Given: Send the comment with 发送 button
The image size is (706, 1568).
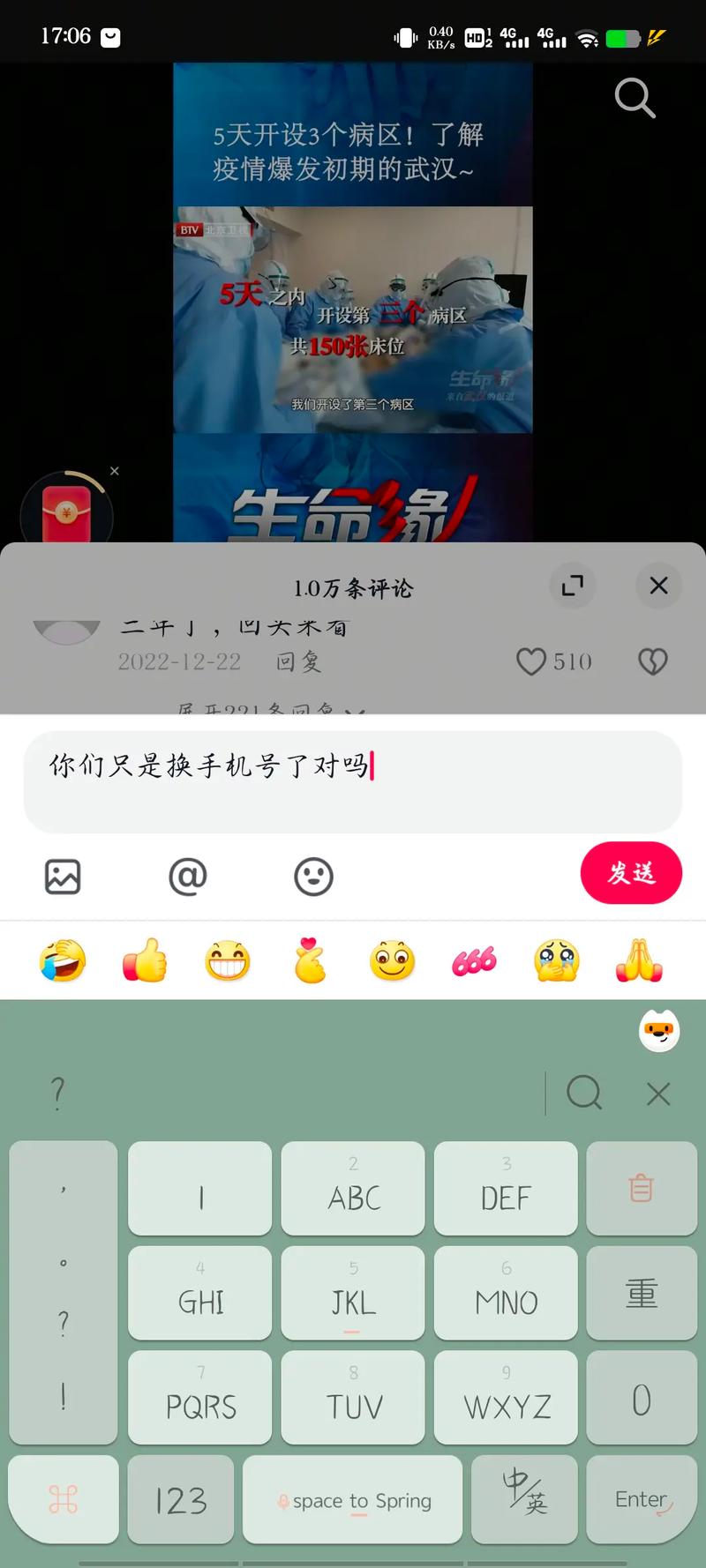Looking at the screenshot, I should (x=631, y=873).
